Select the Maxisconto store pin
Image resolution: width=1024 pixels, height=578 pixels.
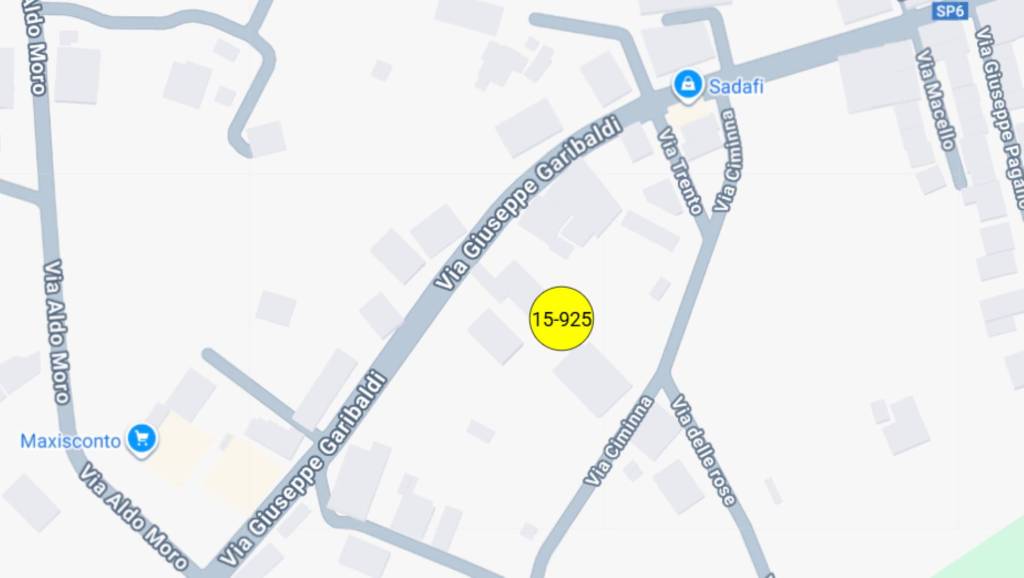tap(142, 439)
